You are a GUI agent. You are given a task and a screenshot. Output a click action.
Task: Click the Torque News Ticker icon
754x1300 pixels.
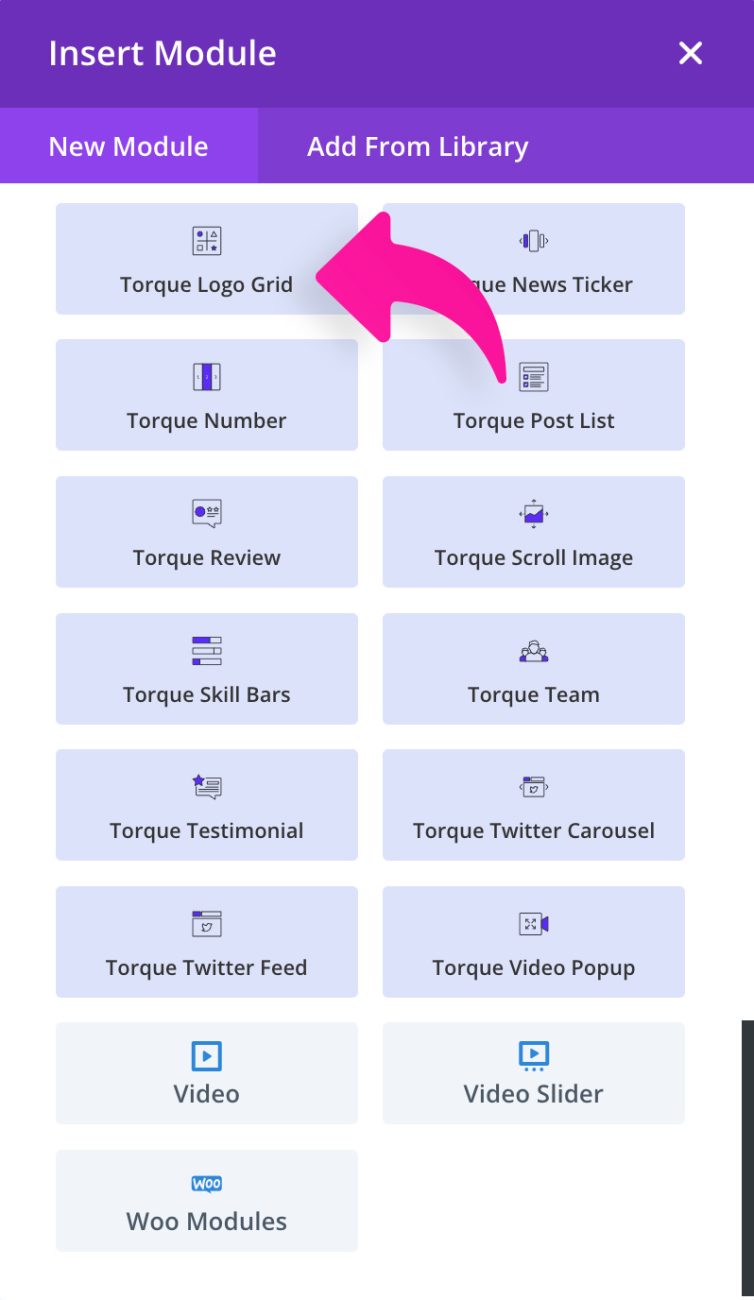[533, 240]
